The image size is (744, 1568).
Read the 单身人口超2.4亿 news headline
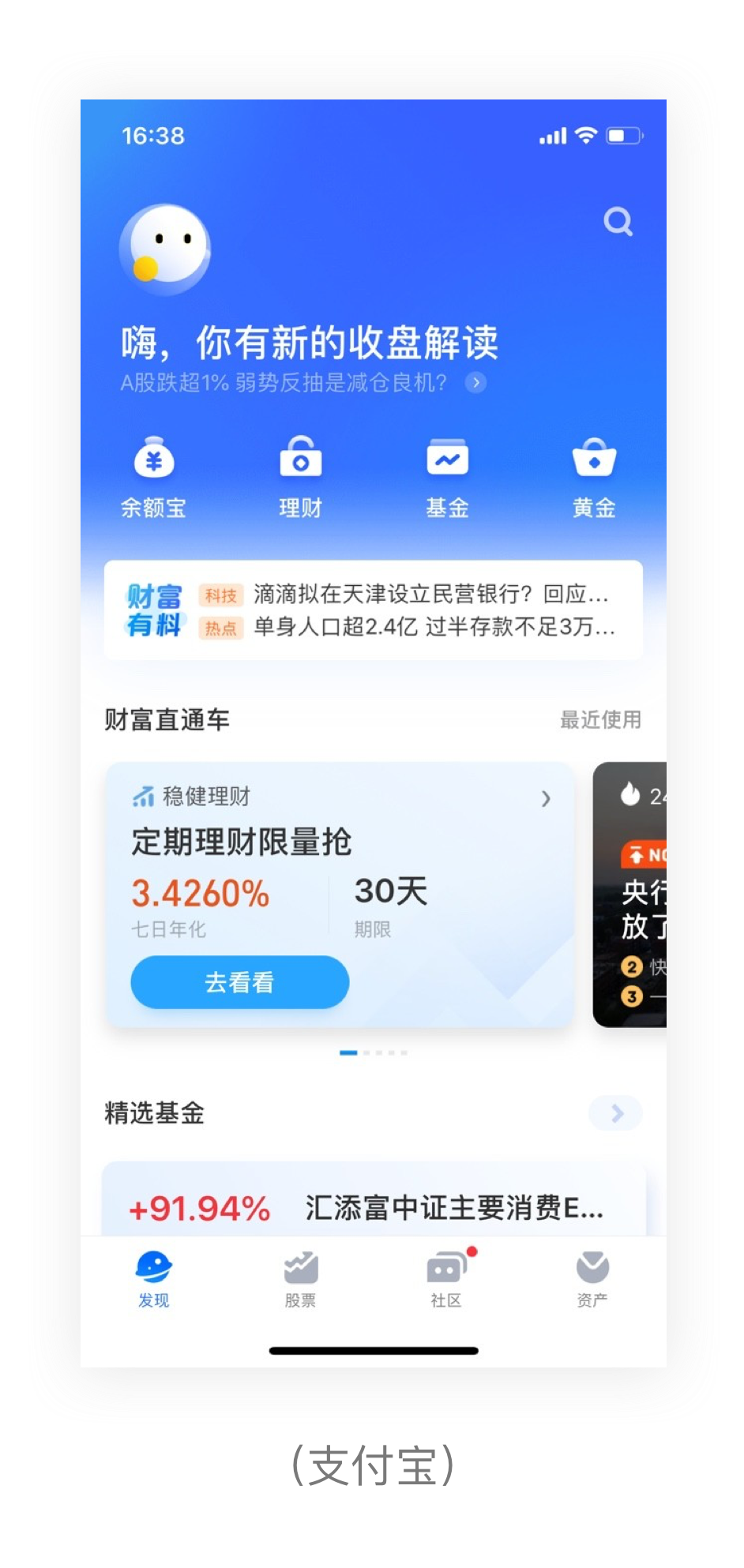coord(434,627)
